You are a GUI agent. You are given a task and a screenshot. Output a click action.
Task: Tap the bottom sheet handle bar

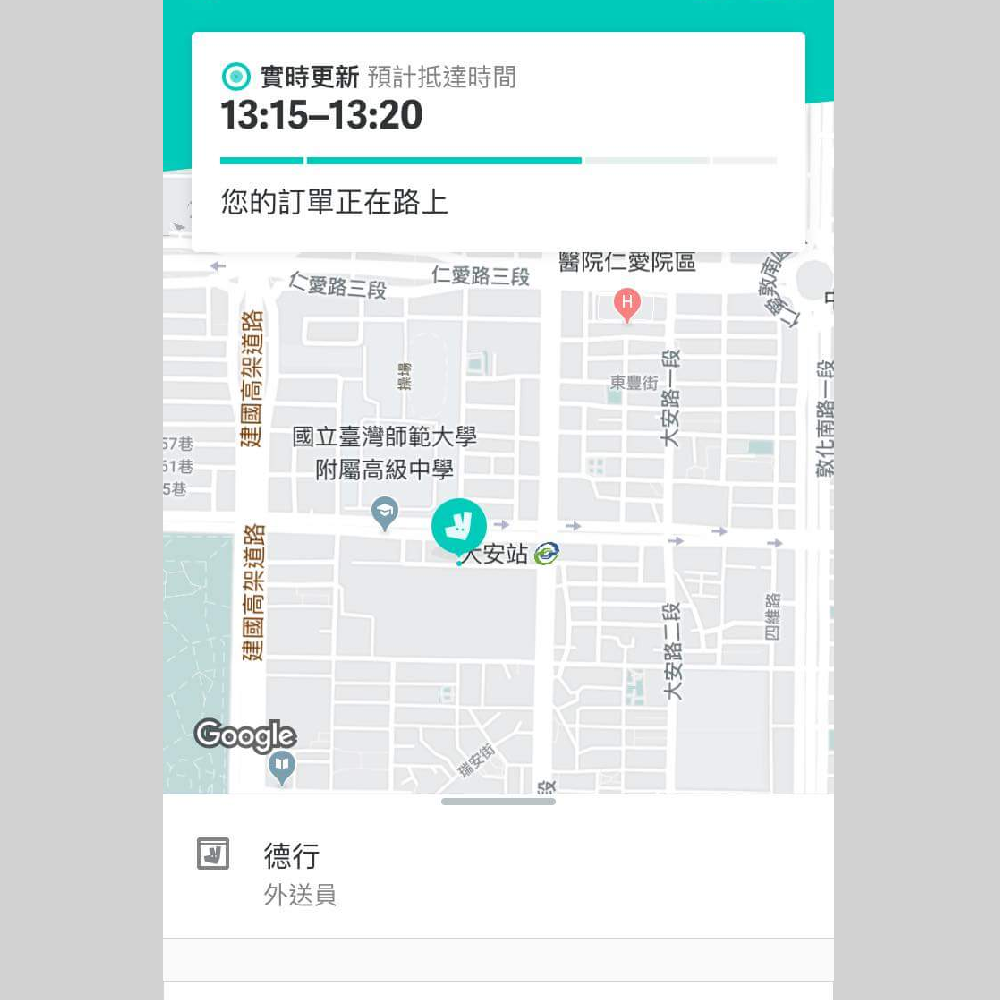[498, 801]
